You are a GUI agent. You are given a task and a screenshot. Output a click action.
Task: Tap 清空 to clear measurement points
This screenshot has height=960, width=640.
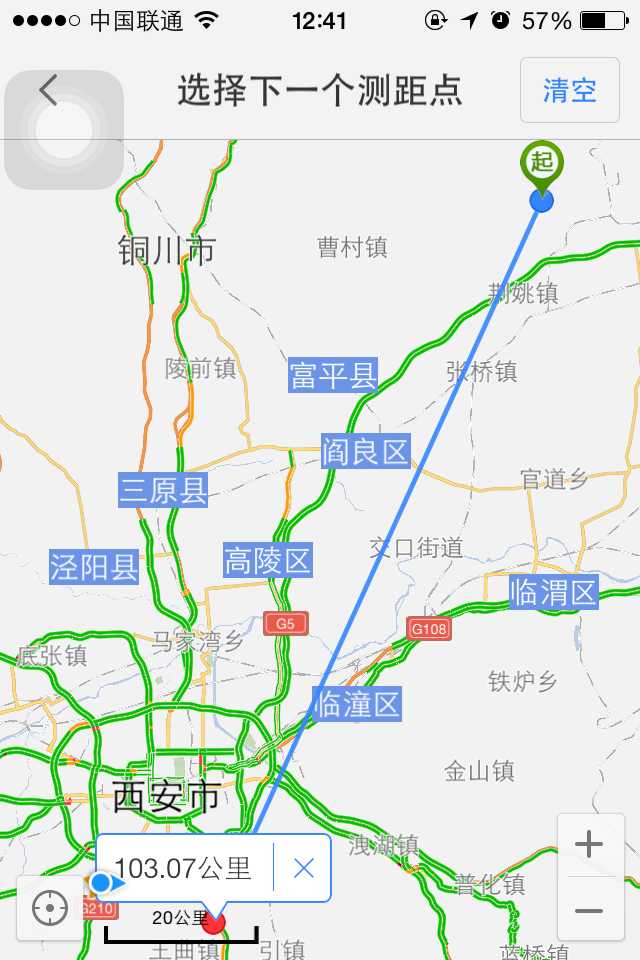coord(569,91)
